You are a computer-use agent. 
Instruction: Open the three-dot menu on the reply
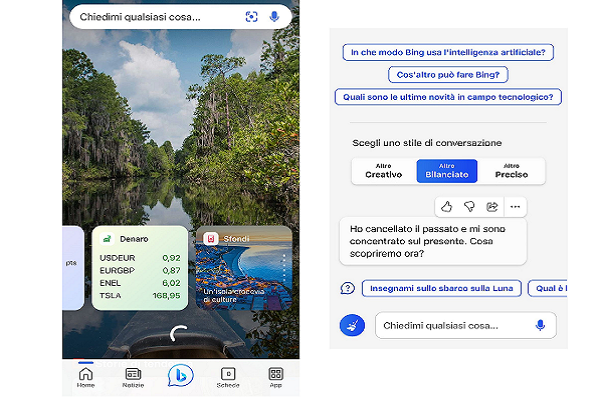[516, 207]
